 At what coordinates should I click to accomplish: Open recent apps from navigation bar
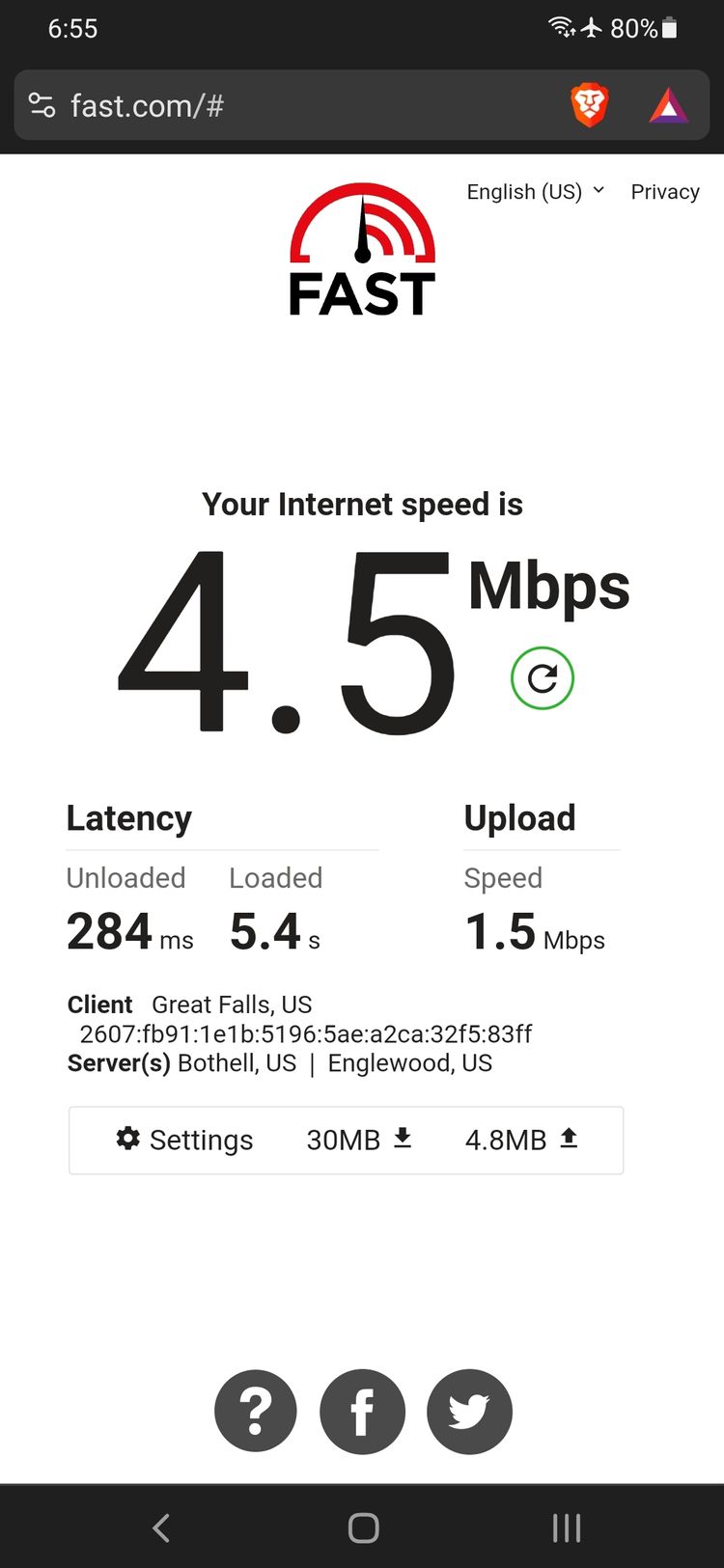[x=566, y=1527]
